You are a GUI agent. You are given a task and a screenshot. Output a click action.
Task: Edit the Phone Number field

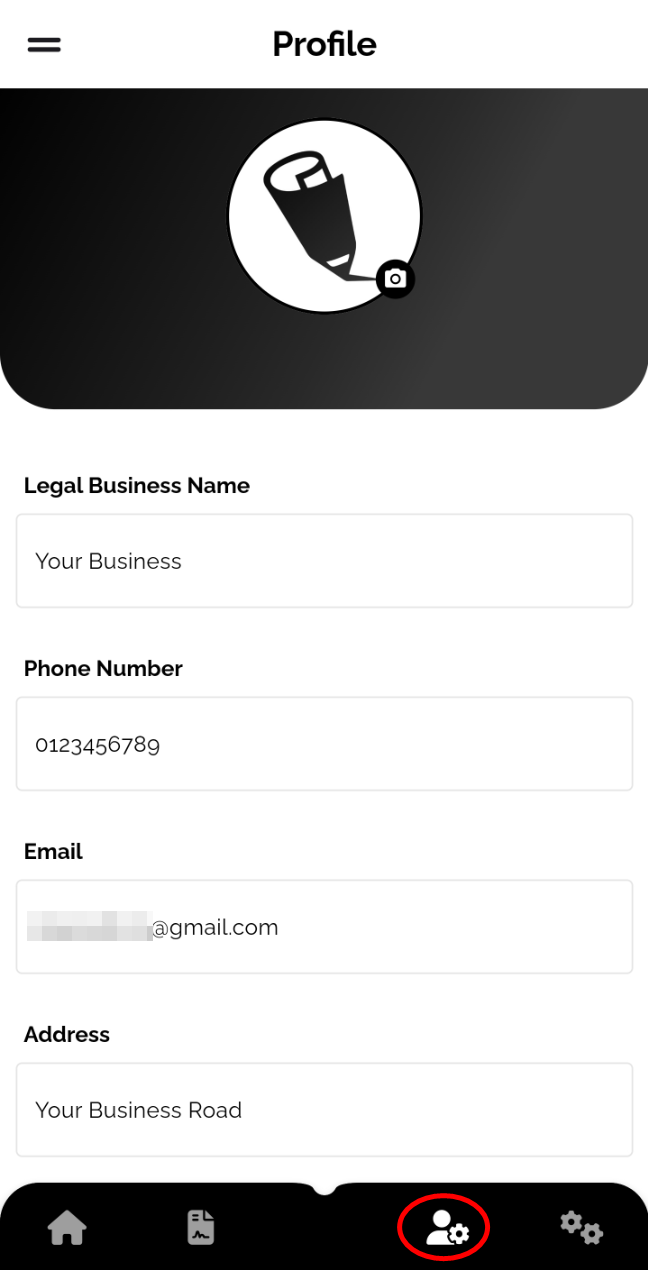point(324,744)
